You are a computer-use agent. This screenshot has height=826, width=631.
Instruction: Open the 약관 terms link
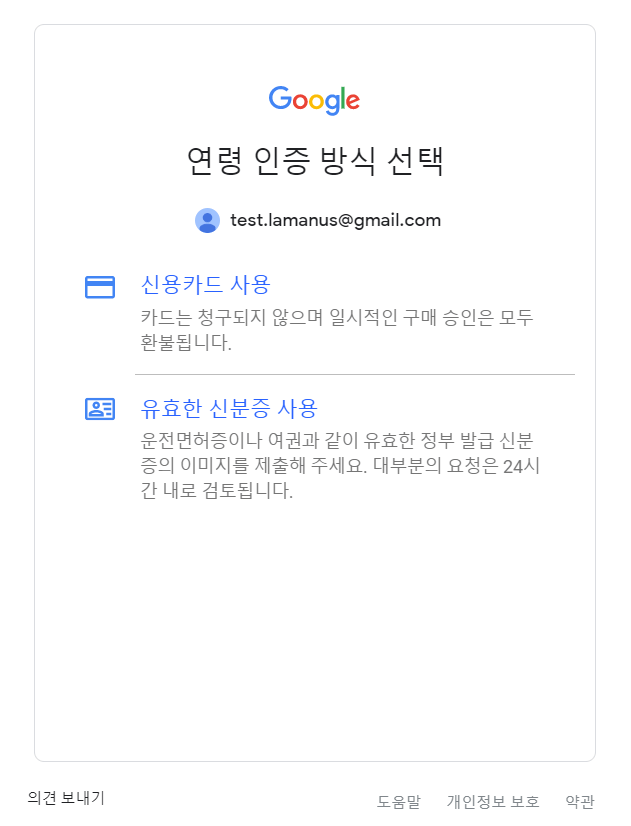[x=579, y=801]
